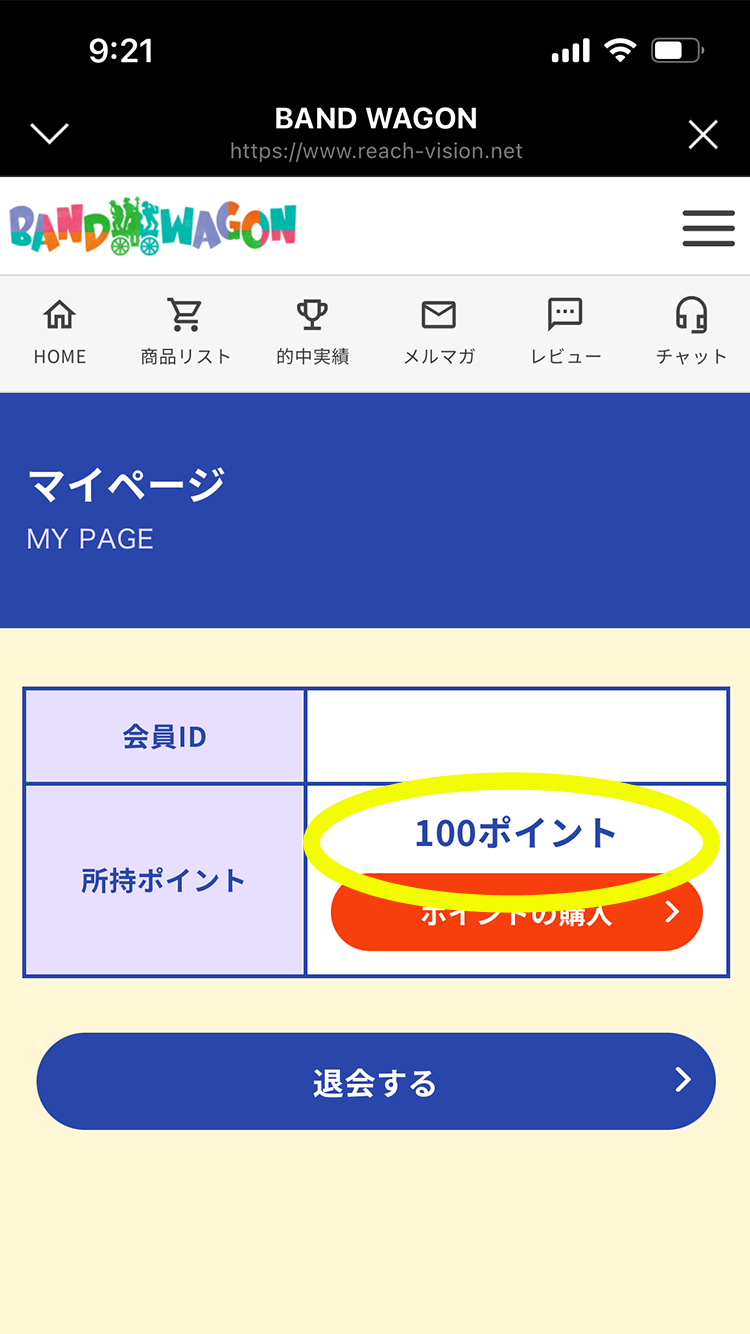Open 商品リスト product list
The width and height of the screenshot is (750, 1334).
(x=185, y=332)
